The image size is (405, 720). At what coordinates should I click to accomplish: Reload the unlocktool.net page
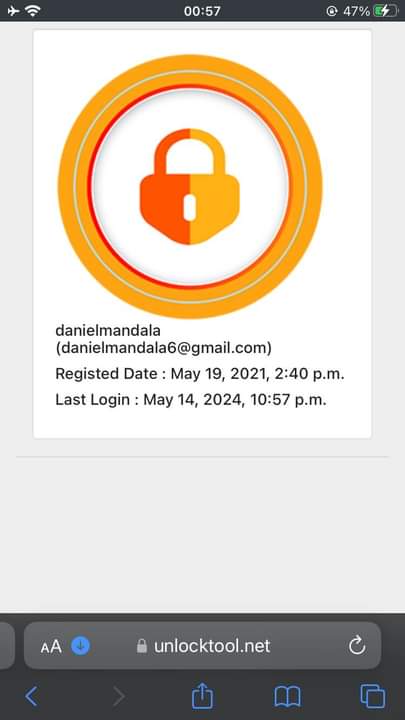[357, 646]
